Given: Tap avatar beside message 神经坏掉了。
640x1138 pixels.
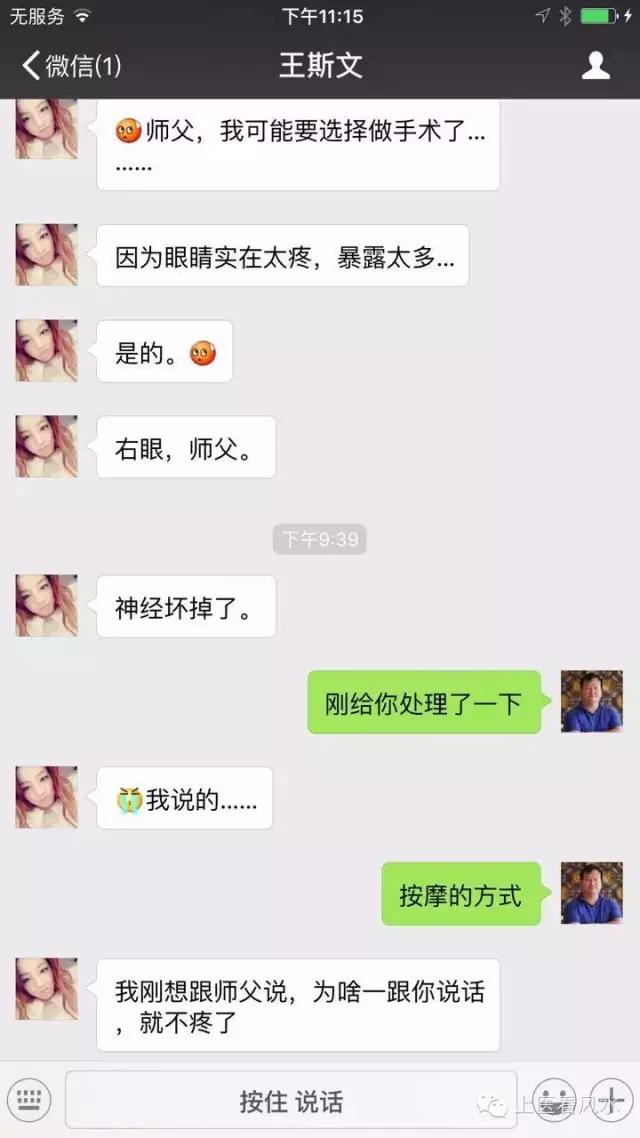Looking at the screenshot, I should coord(46,606).
